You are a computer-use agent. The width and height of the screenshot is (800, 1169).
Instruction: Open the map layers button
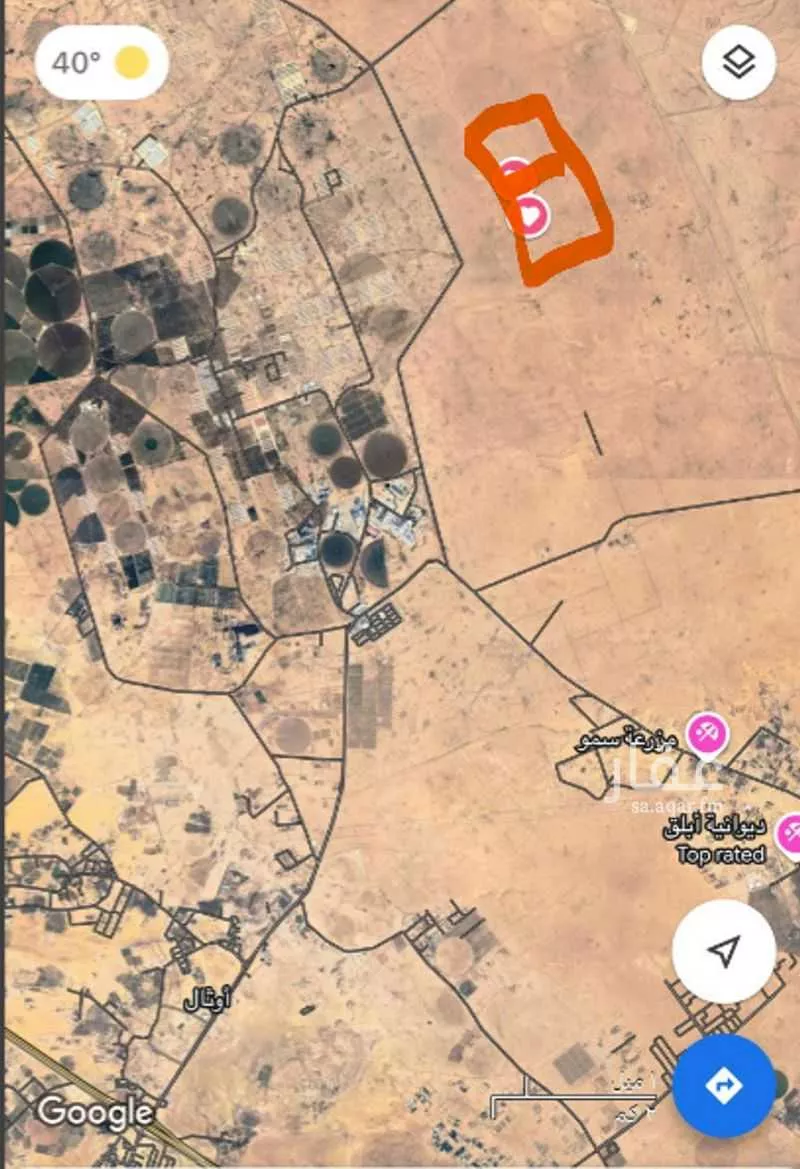point(739,63)
